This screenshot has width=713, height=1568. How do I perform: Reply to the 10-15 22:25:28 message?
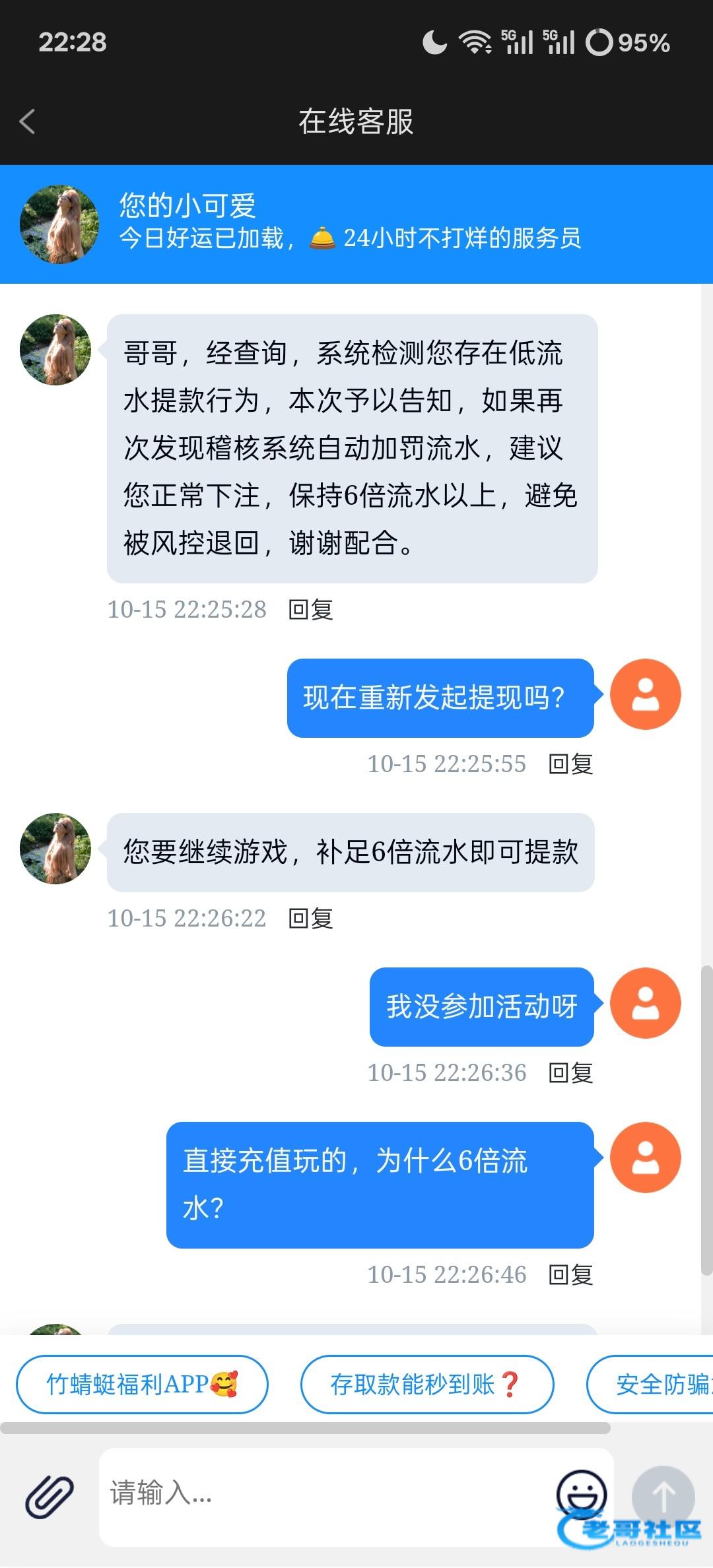point(310,610)
